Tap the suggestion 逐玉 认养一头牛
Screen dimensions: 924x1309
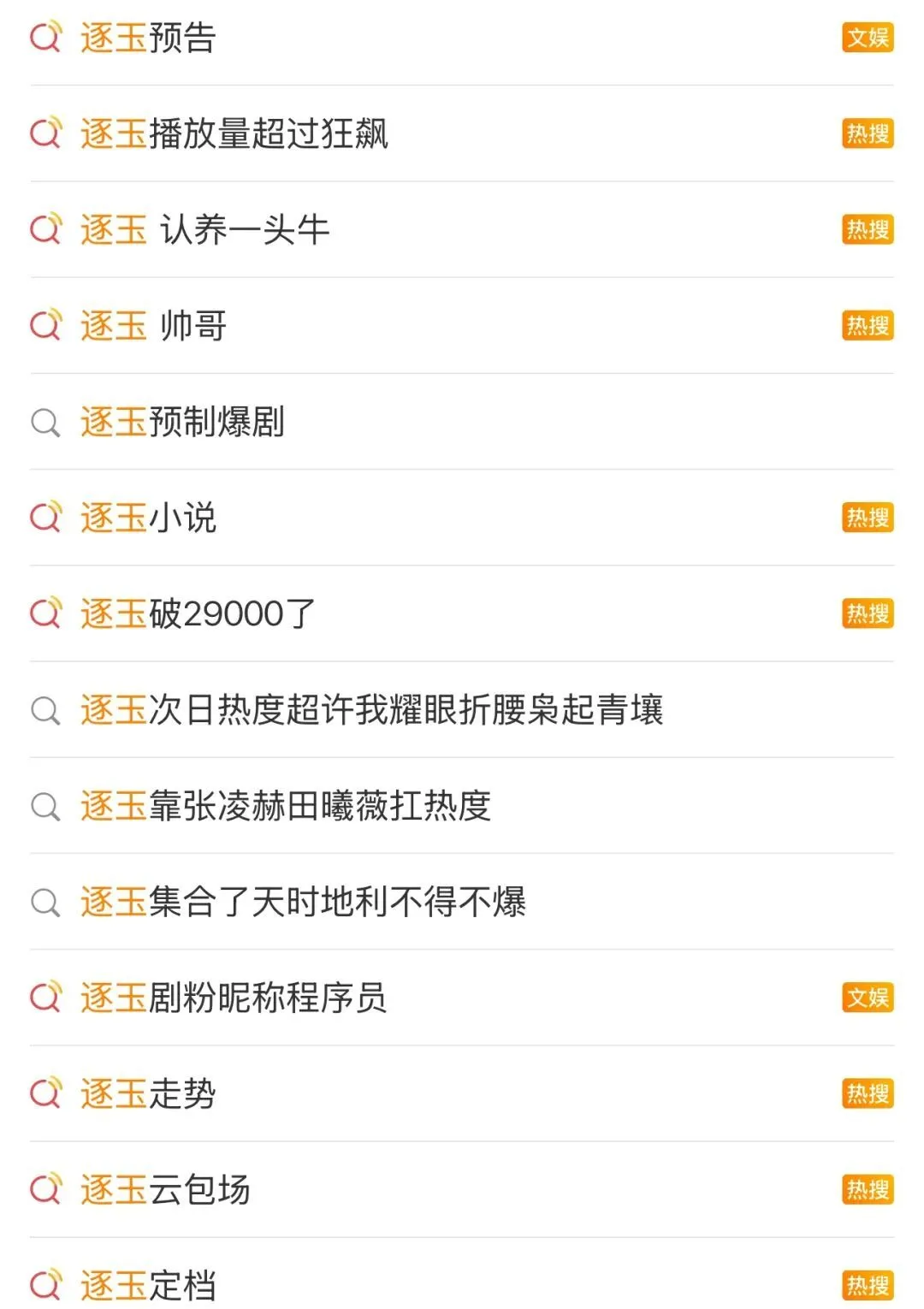click(x=204, y=230)
